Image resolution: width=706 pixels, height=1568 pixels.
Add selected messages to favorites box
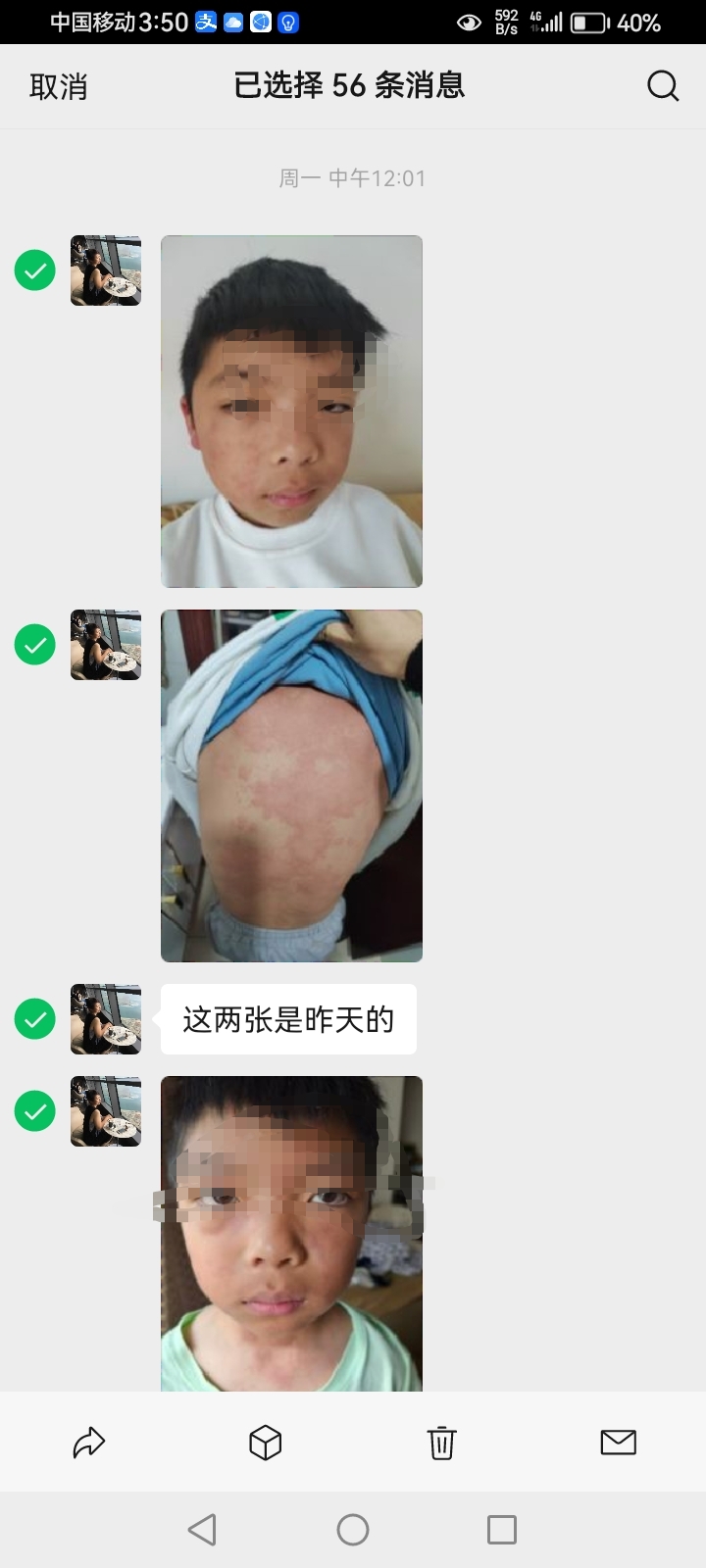(x=266, y=1442)
